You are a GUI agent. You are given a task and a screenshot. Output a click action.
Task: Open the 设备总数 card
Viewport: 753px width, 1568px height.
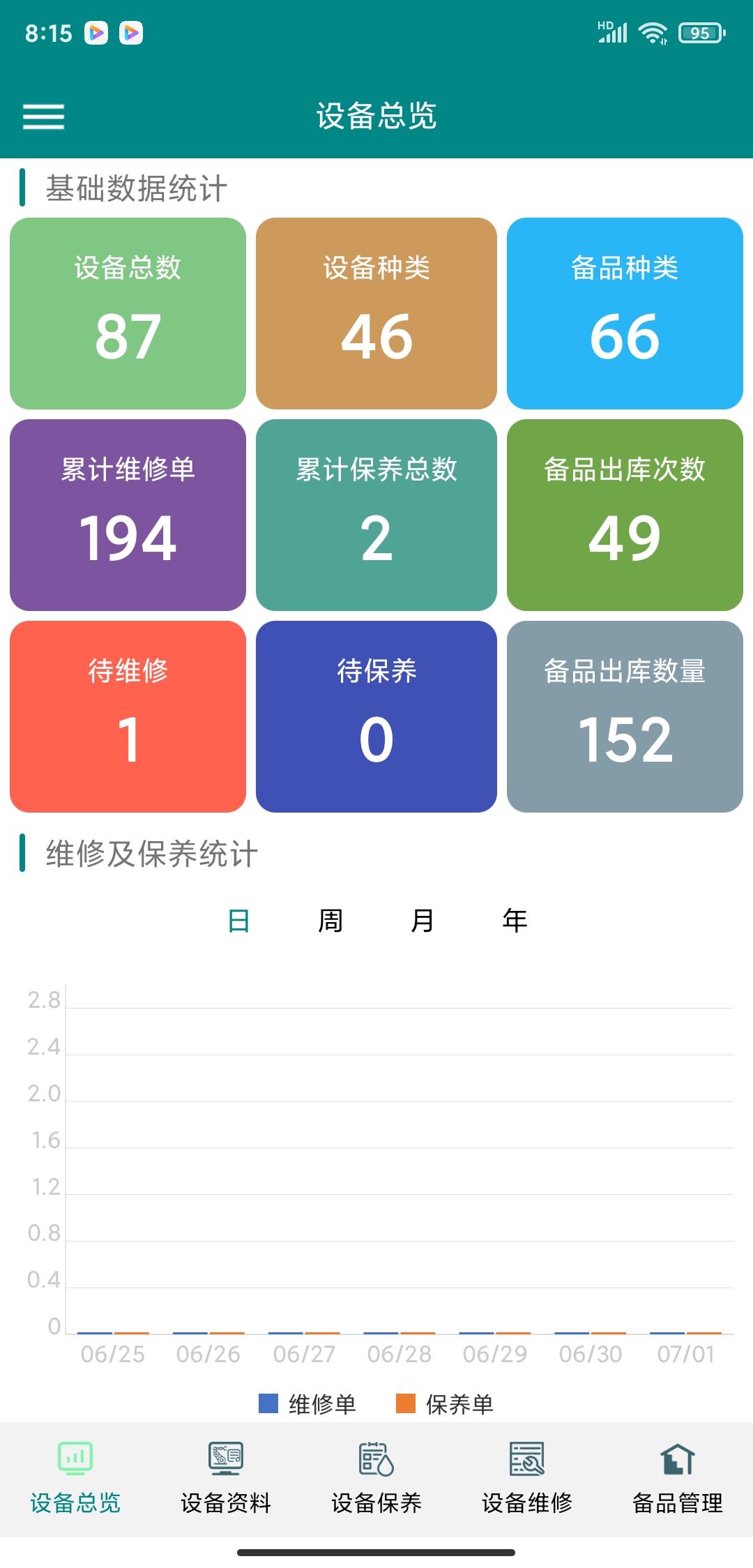128,314
